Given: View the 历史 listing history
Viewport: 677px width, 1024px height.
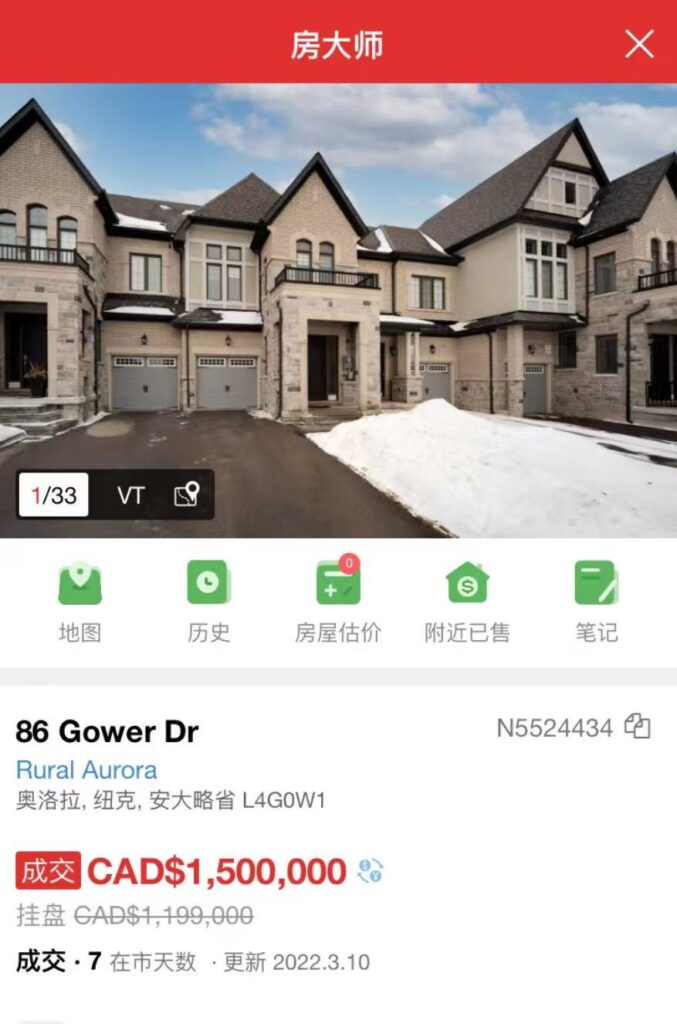Looking at the screenshot, I should click(x=208, y=600).
